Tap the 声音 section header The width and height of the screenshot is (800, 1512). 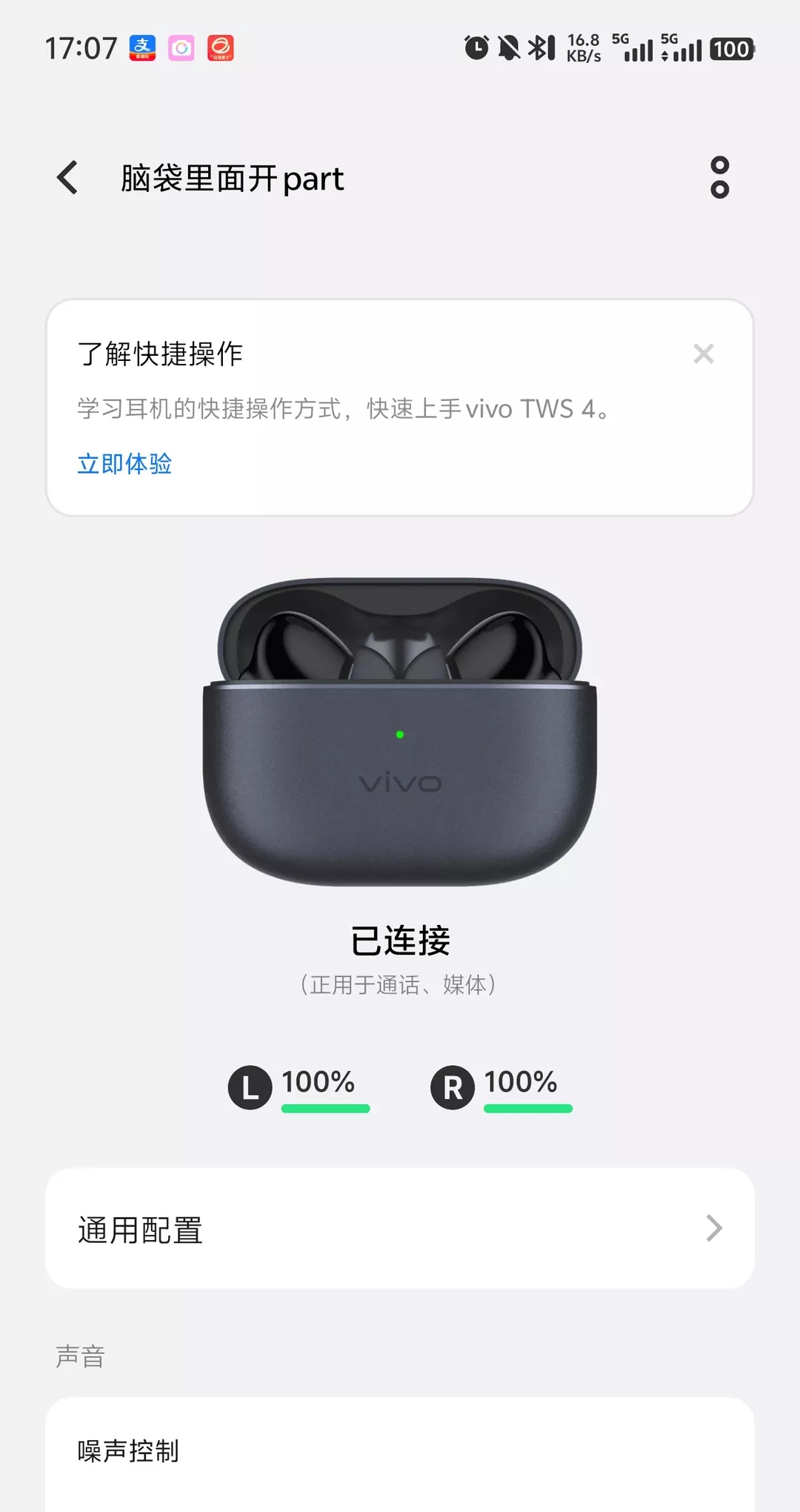point(81,1357)
